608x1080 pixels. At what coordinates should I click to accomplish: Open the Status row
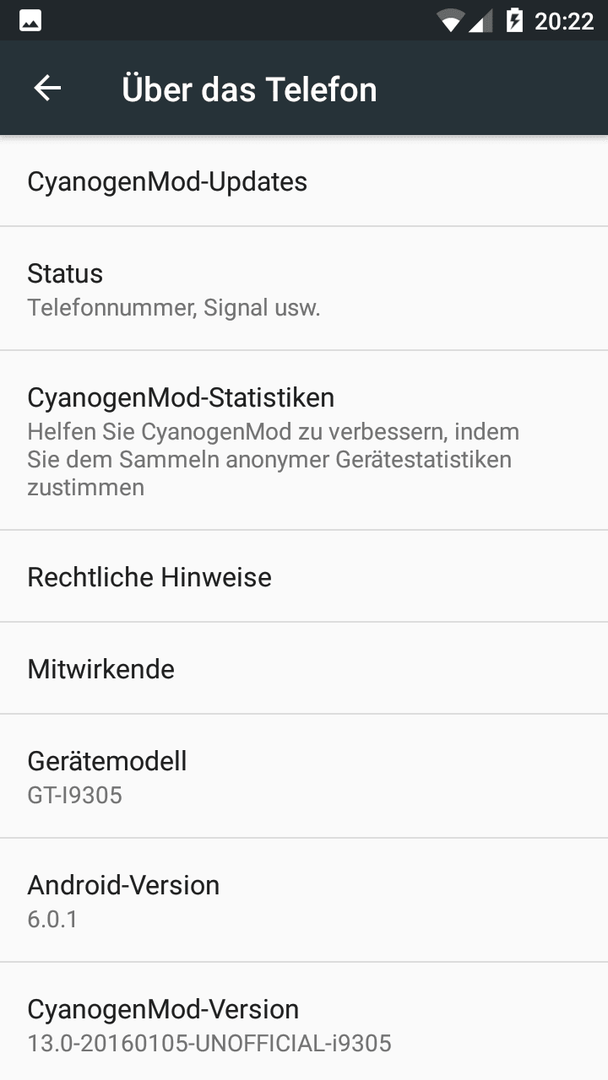pos(304,289)
